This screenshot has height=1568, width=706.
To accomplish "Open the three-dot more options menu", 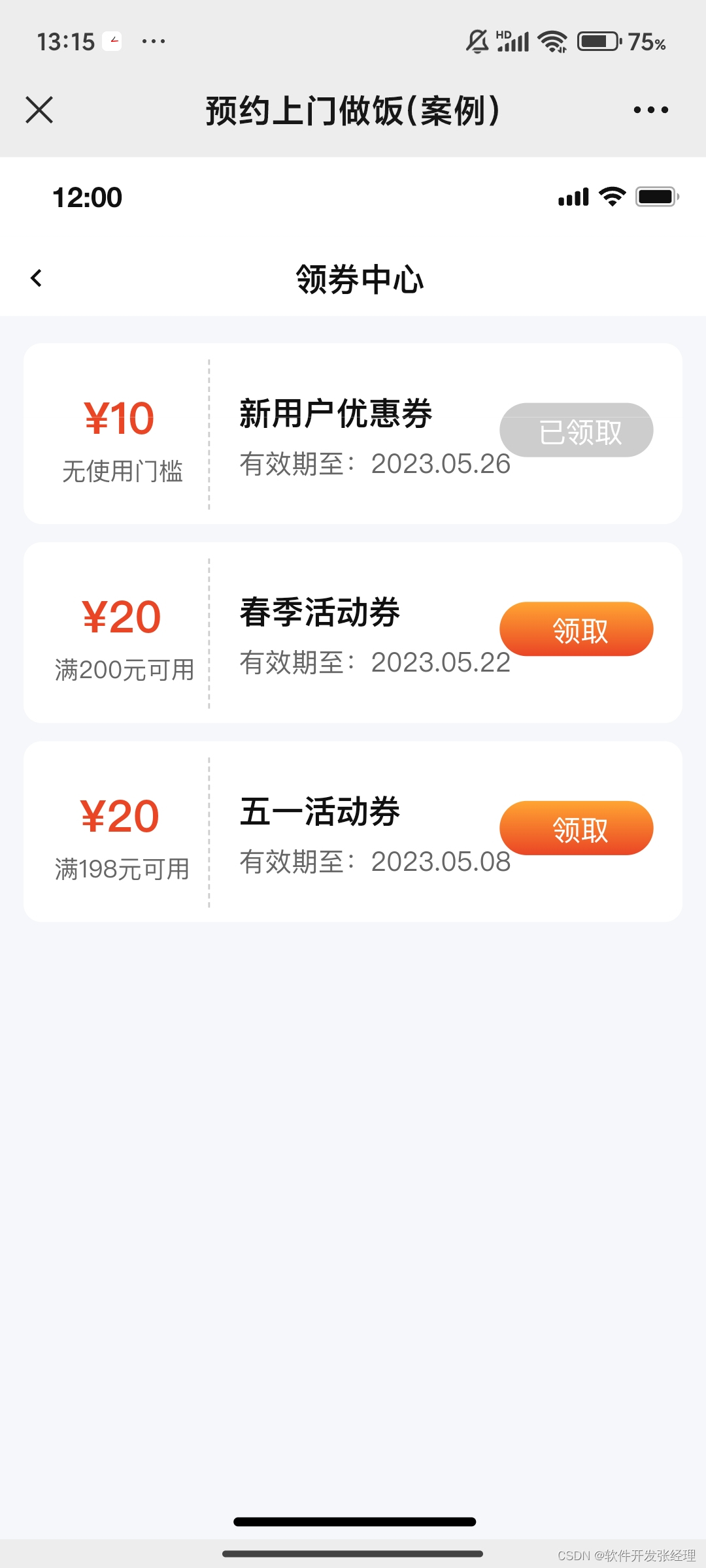I will coord(650,110).
